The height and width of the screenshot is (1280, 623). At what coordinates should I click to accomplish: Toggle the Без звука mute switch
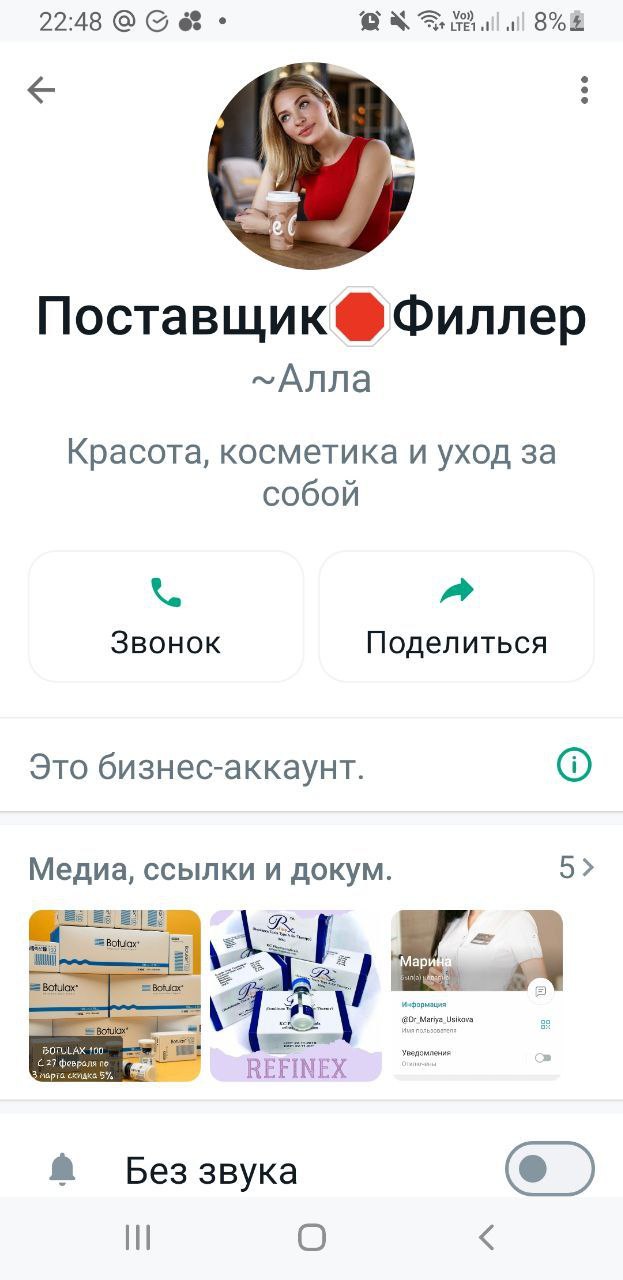550,1169
